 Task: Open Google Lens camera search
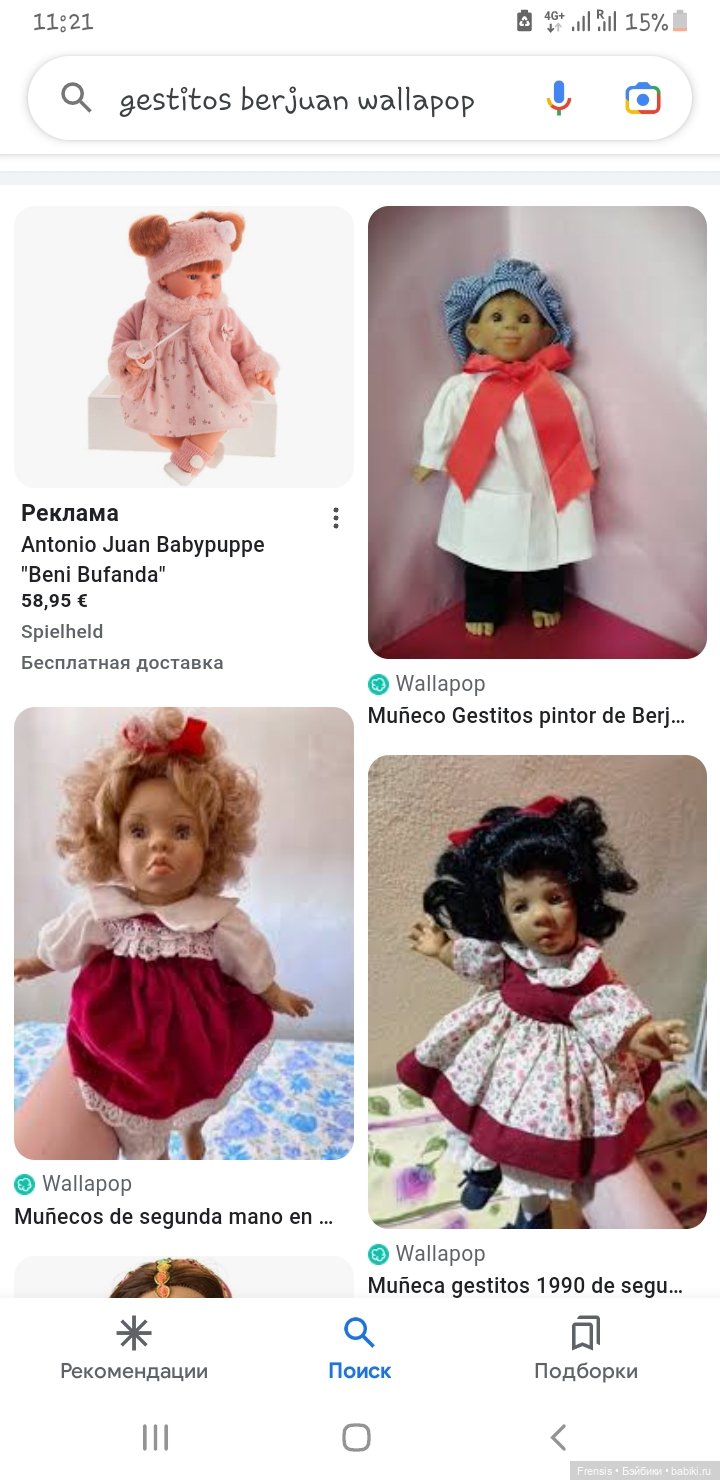click(643, 99)
